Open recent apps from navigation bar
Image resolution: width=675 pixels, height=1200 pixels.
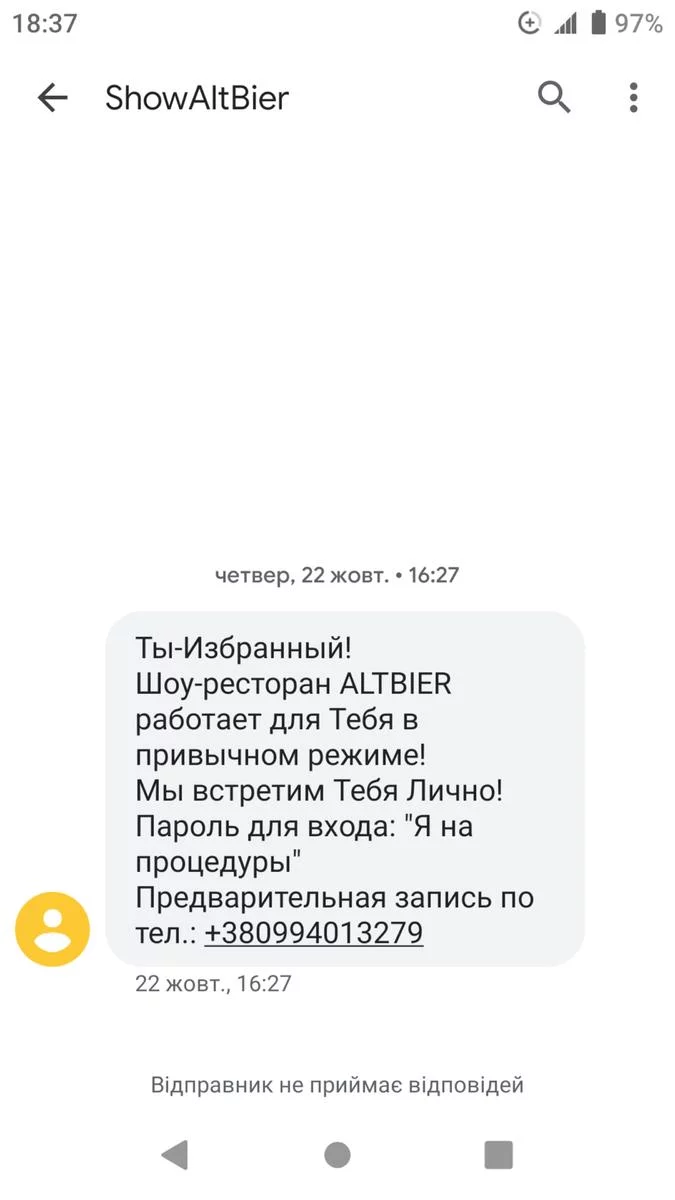498,1155
